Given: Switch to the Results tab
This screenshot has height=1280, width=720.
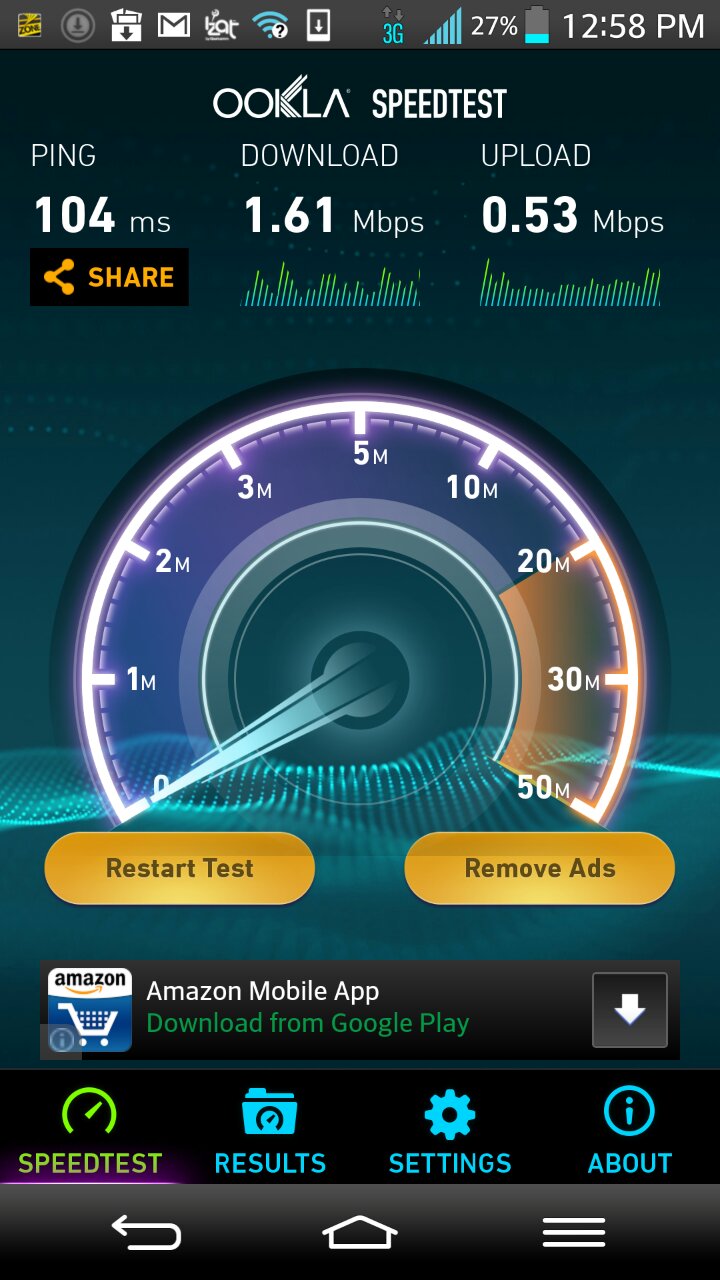Looking at the screenshot, I should (x=270, y=1132).
